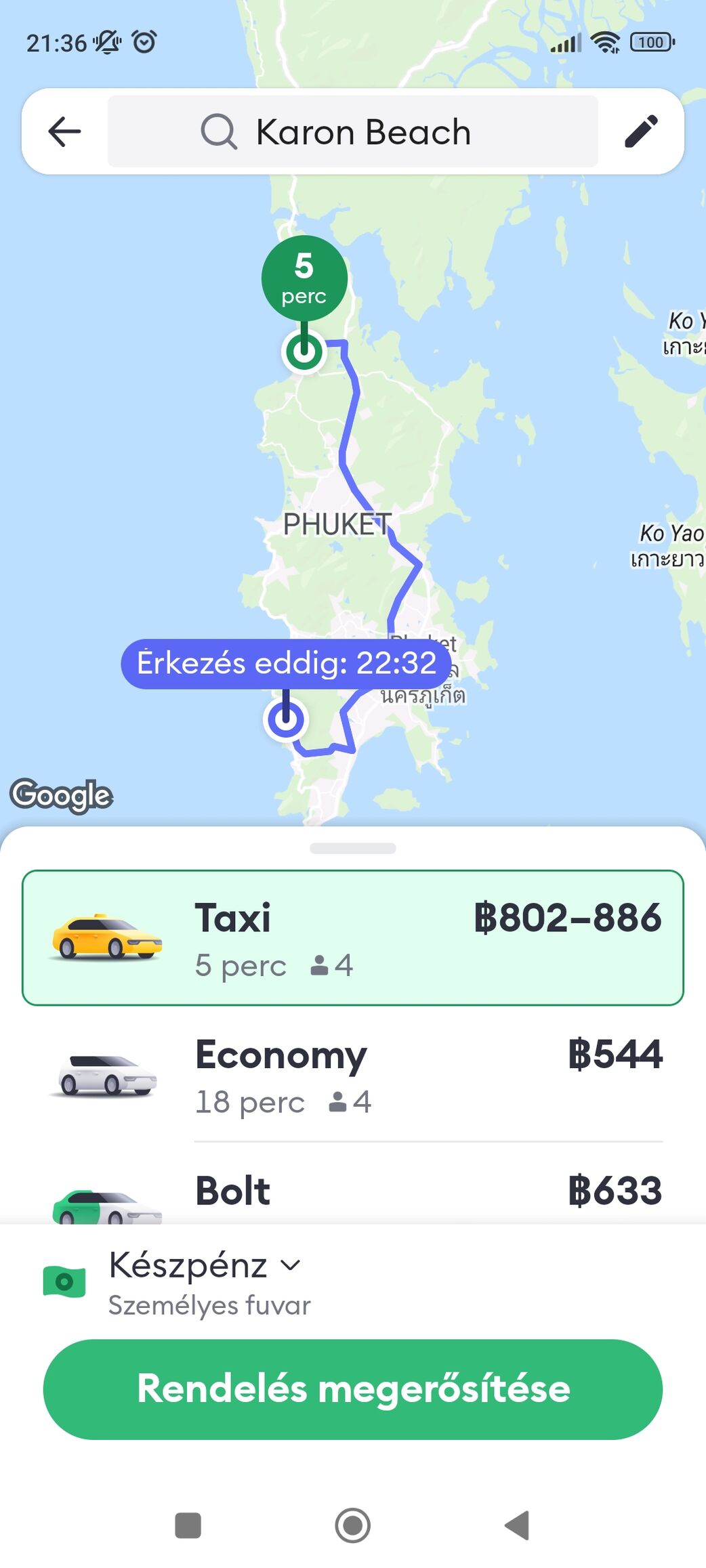This screenshot has height=1568, width=706.
Task: Confirm order with Rendelés megerősítése
Action: (352, 1389)
